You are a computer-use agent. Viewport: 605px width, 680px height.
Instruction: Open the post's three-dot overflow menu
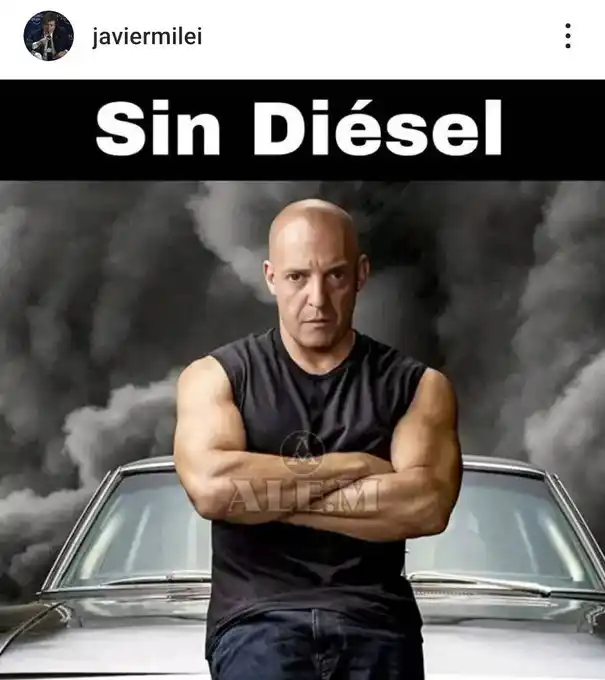[567, 37]
